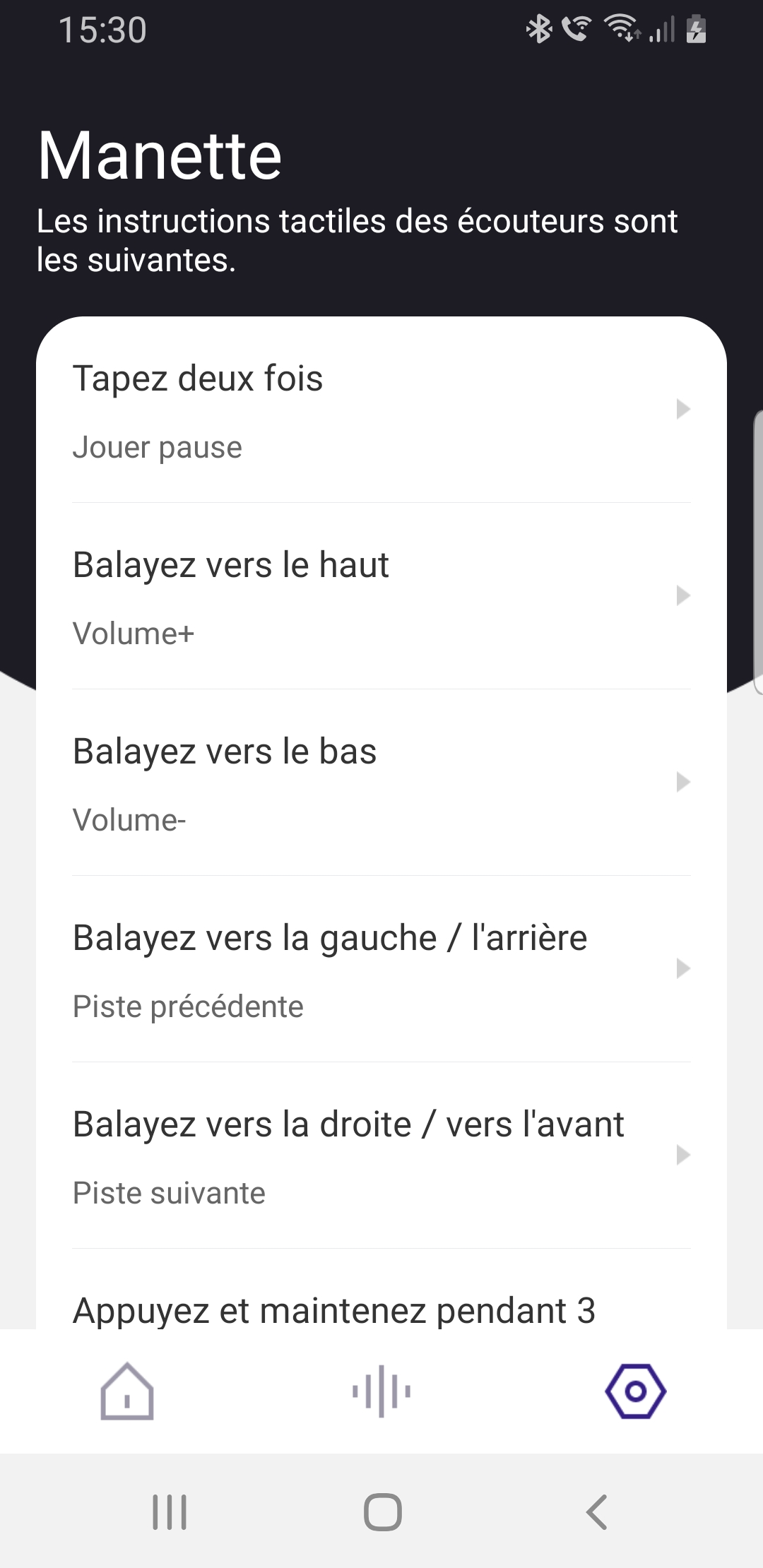Viewport: 763px width, 1568px height.
Task: Open Balayez vers le haut row
Action: (x=381, y=596)
